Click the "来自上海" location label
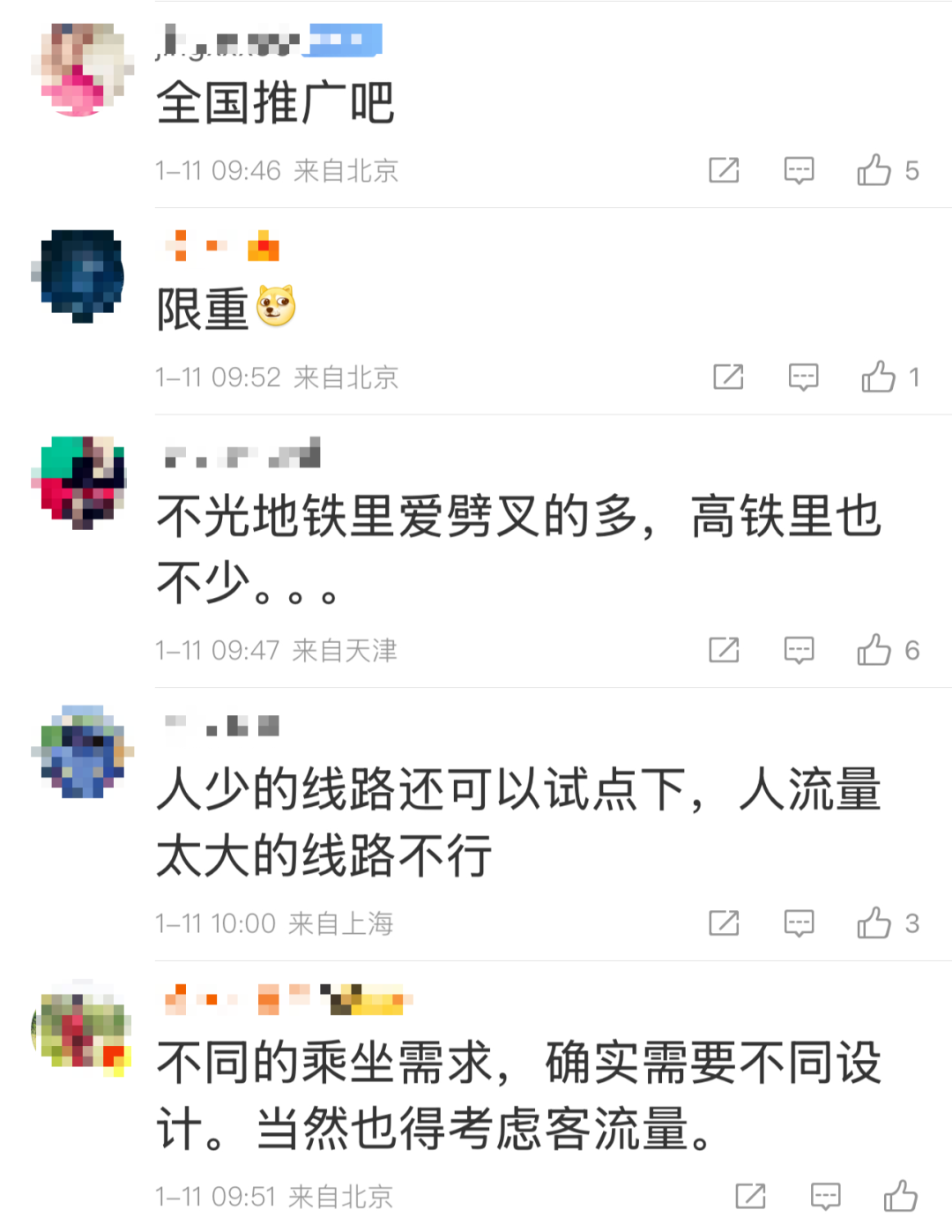 point(345,923)
